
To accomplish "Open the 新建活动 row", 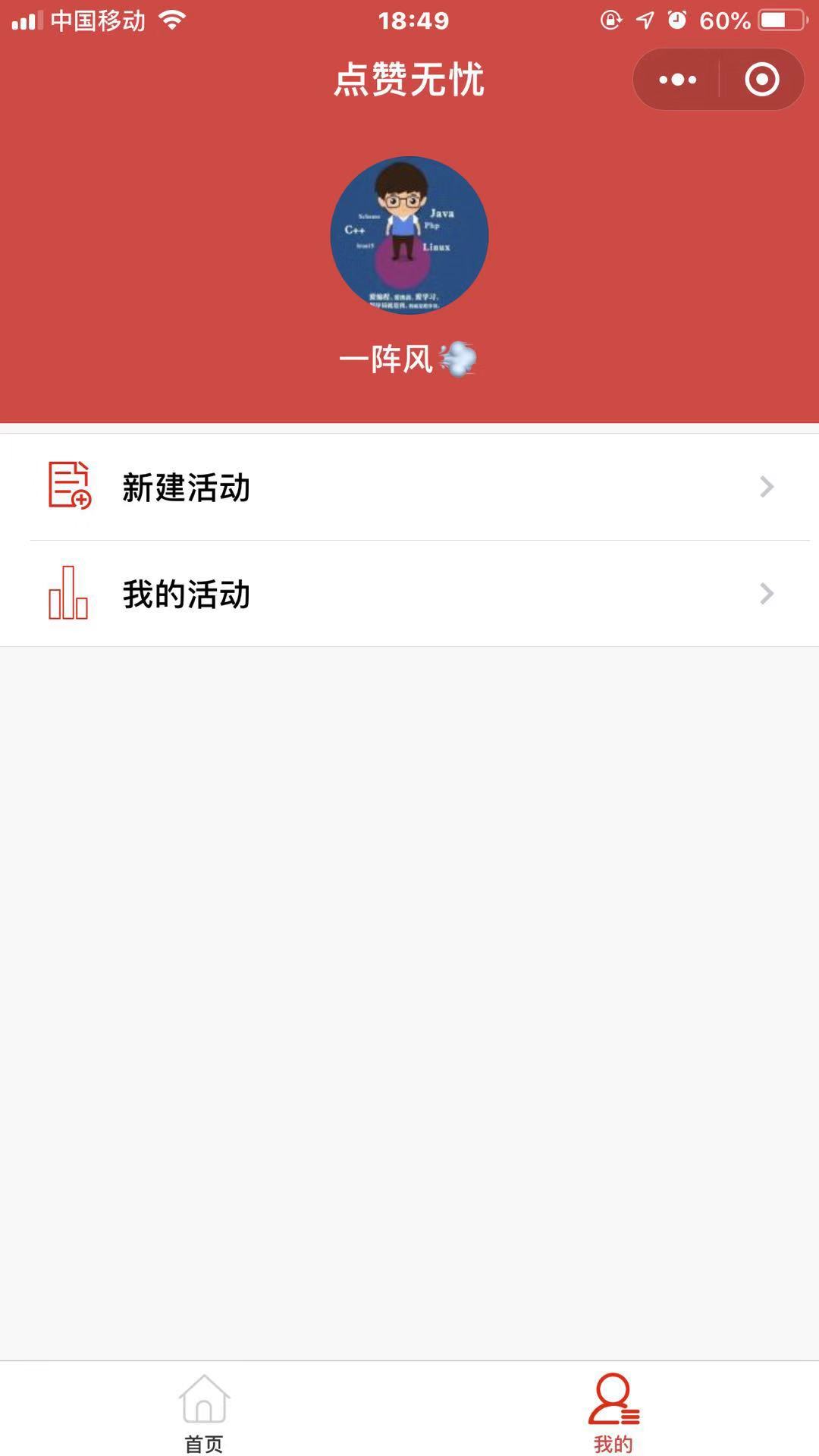I will pos(409,487).
